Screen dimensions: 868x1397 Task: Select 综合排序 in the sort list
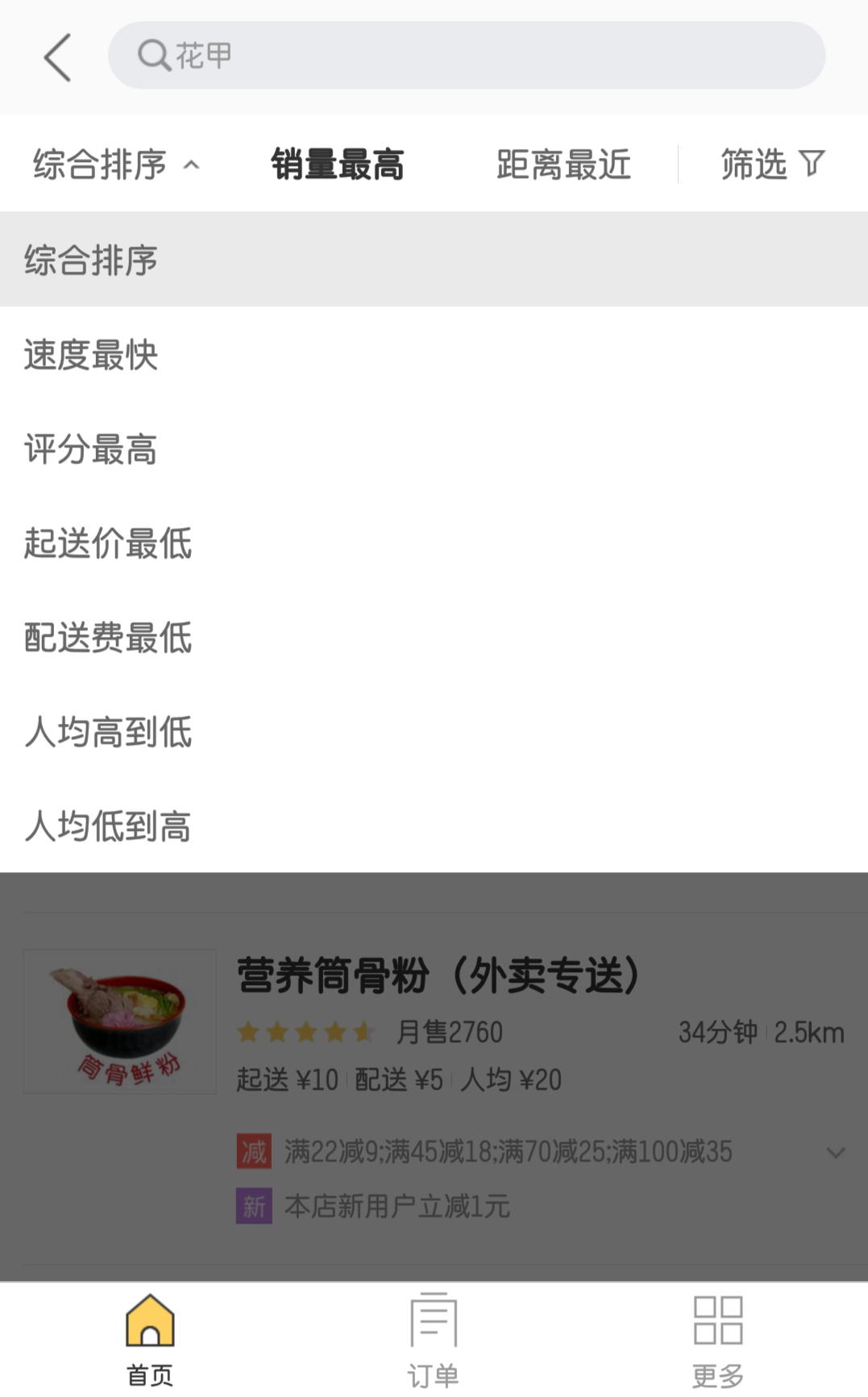[91, 260]
